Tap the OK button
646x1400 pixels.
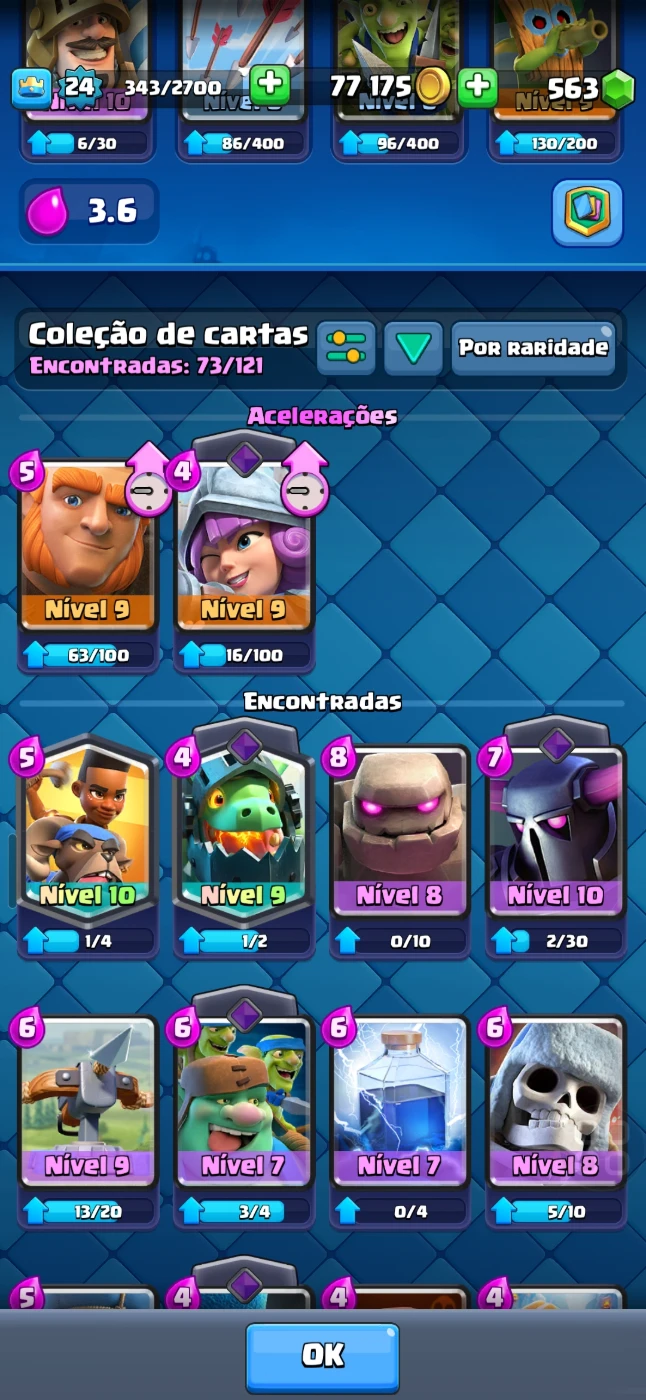click(x=322, y=1355)
